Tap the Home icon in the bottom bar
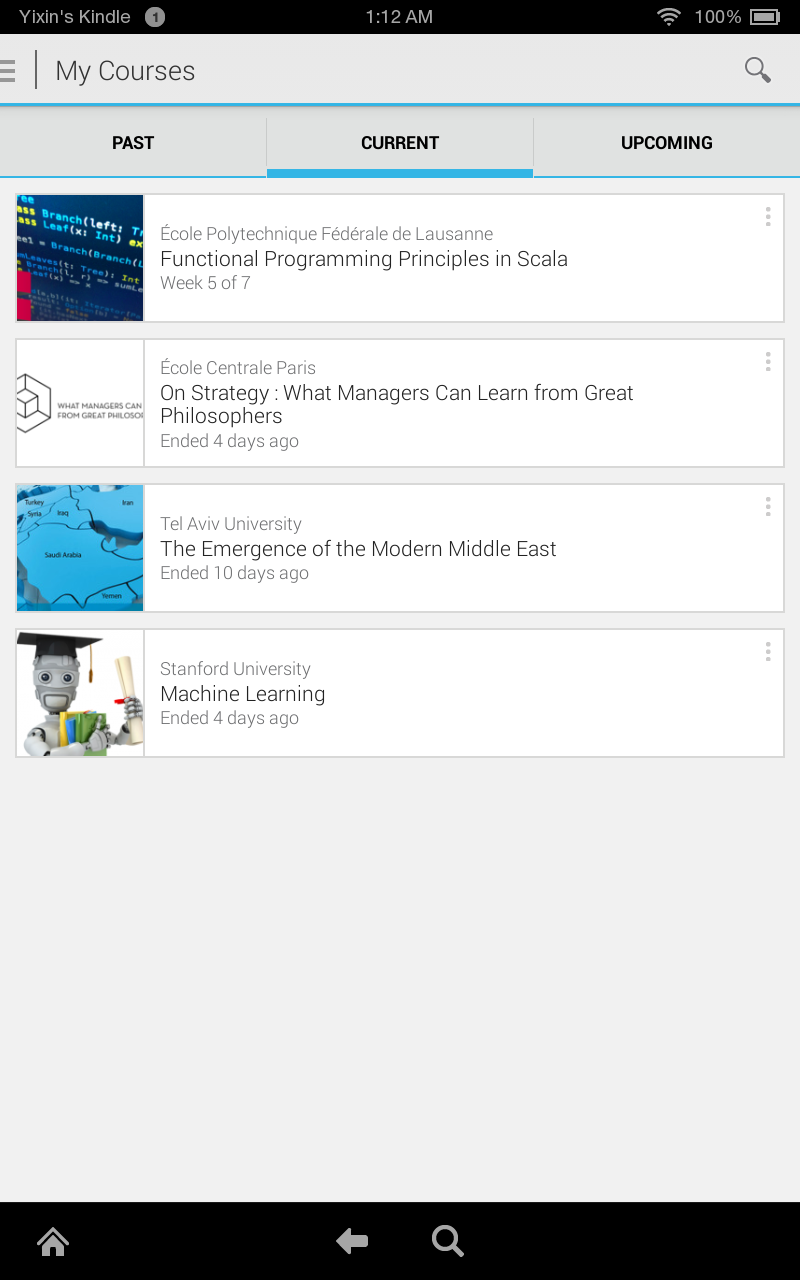800x1280 pixels. click(52, 1241)
